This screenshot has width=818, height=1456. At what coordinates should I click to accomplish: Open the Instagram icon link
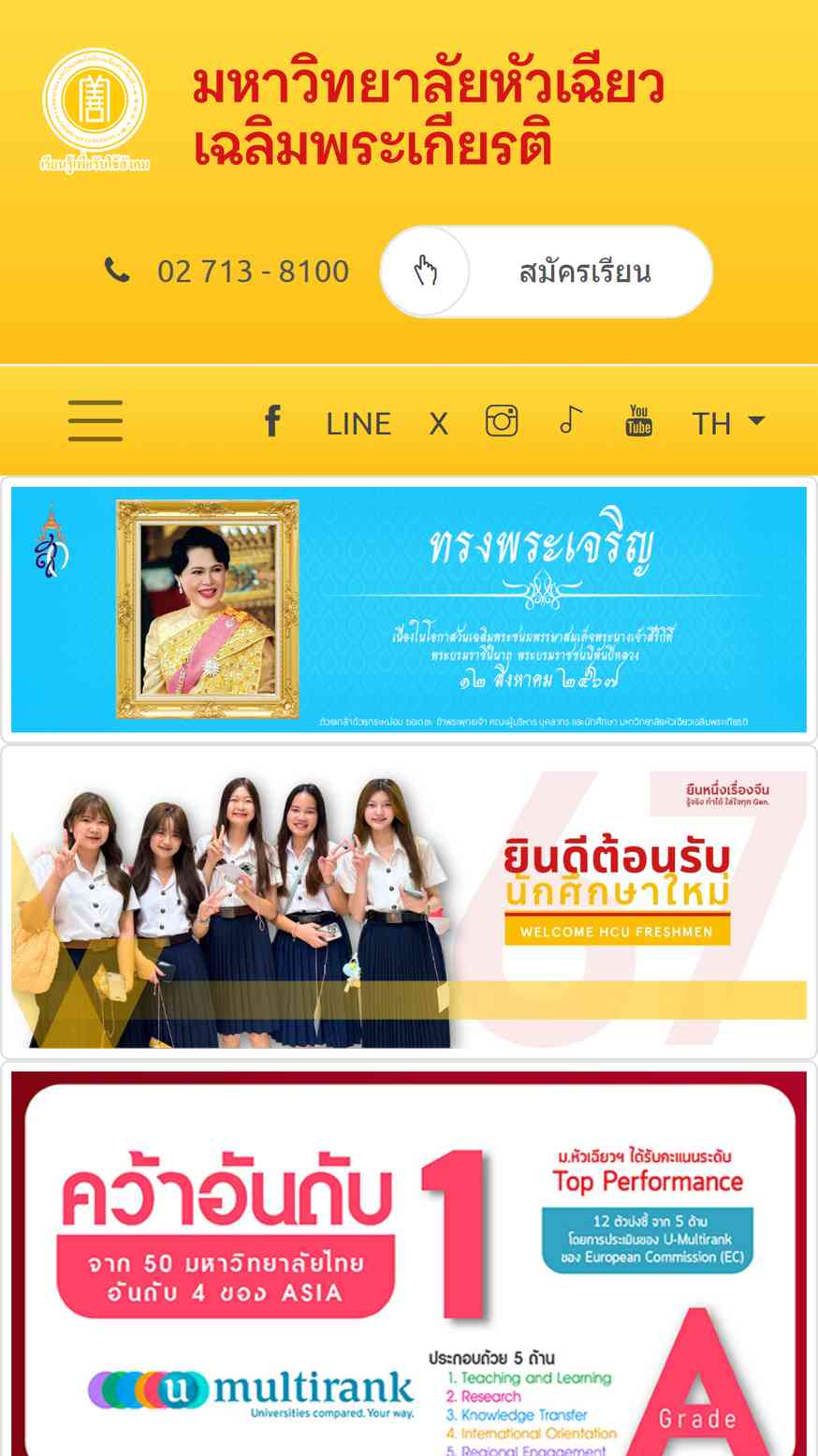502,421
